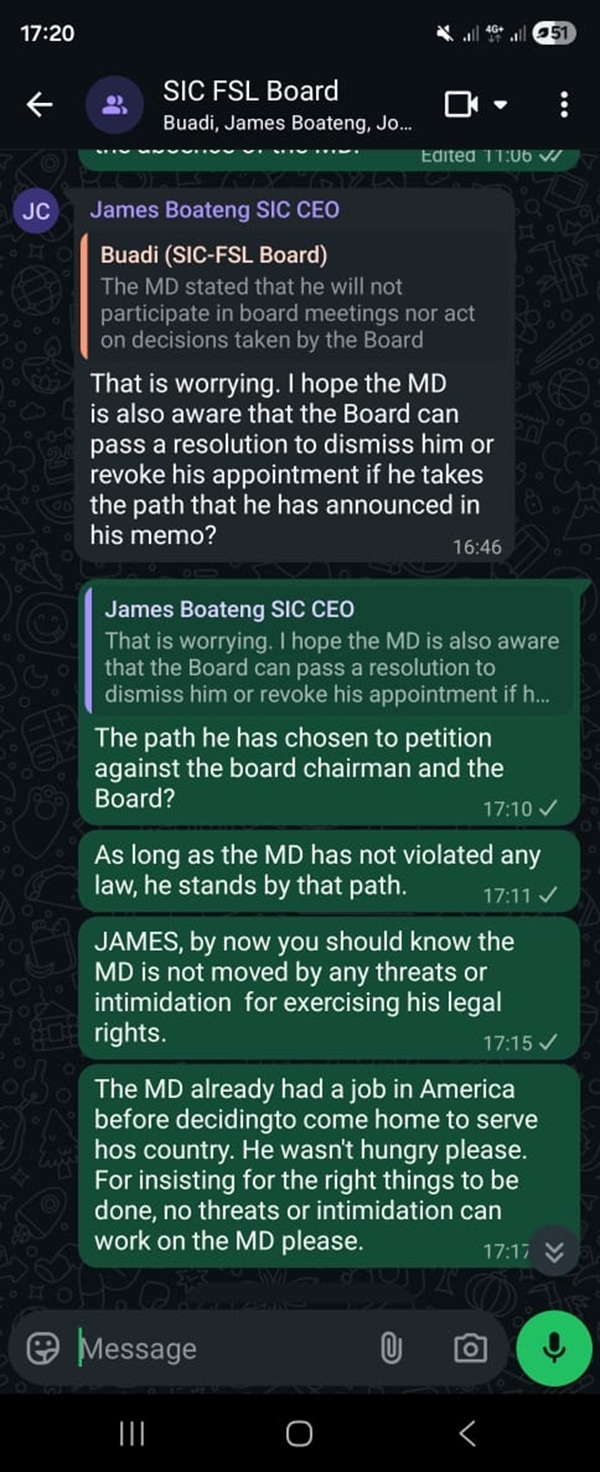The image size is (600, 1472).
Task: Go back to the chats list
Action: point(39,105)
